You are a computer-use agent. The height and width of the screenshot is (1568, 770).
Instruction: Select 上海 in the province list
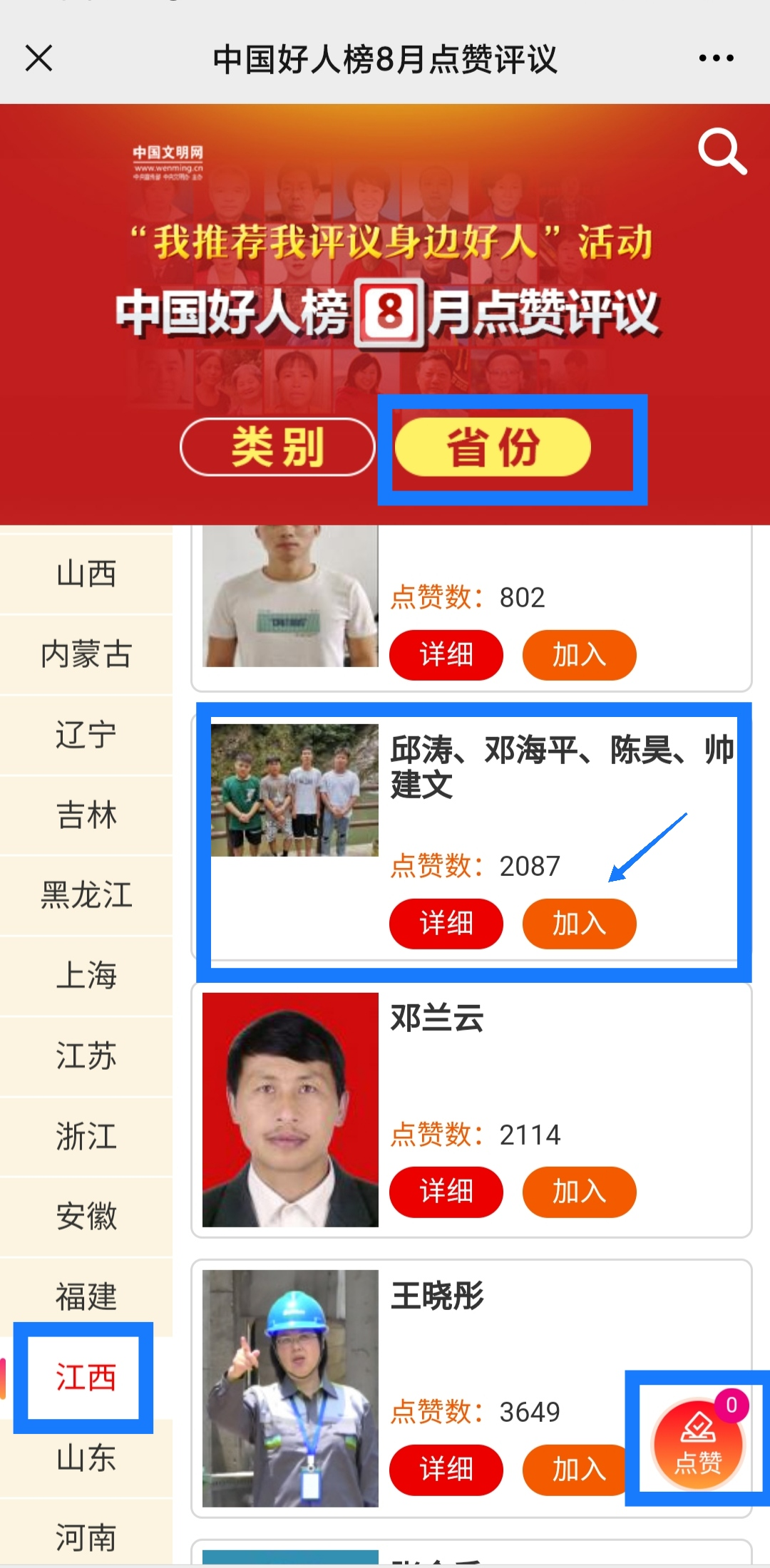pyautogui.click(x=86, y=975)
